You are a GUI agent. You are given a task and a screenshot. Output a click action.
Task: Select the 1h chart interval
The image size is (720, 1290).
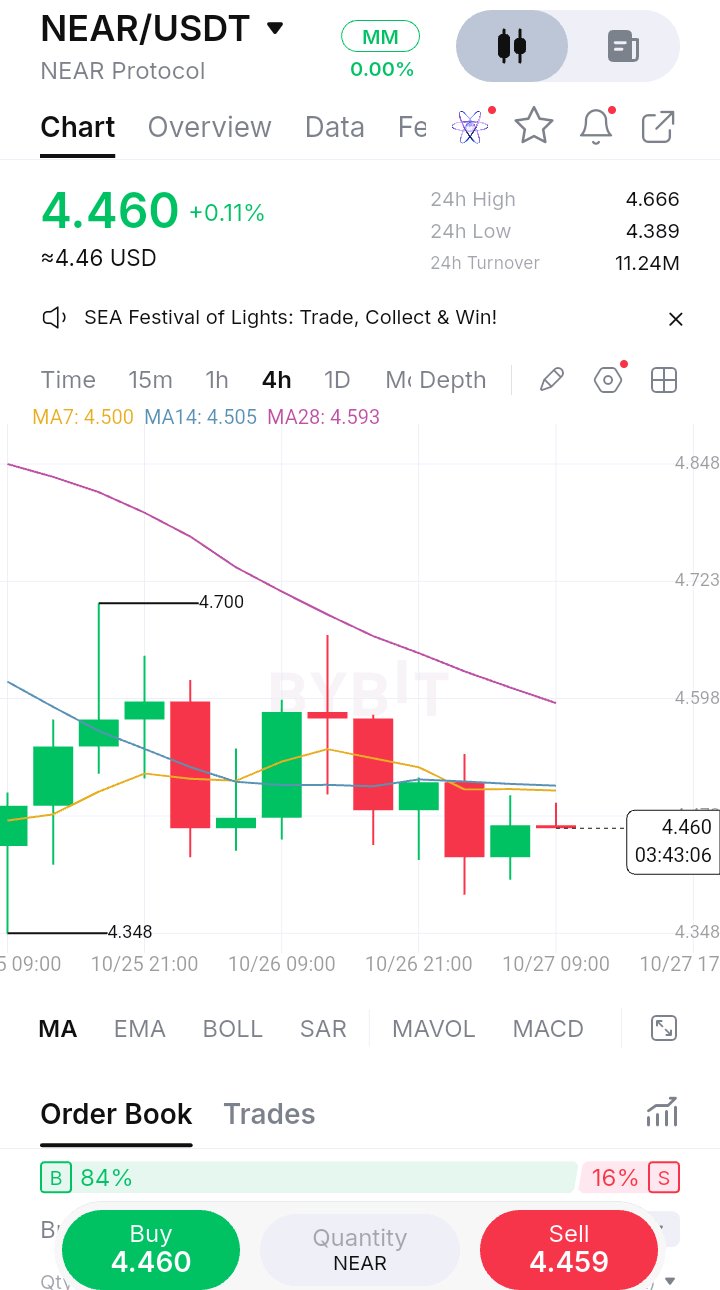[217, 380]
